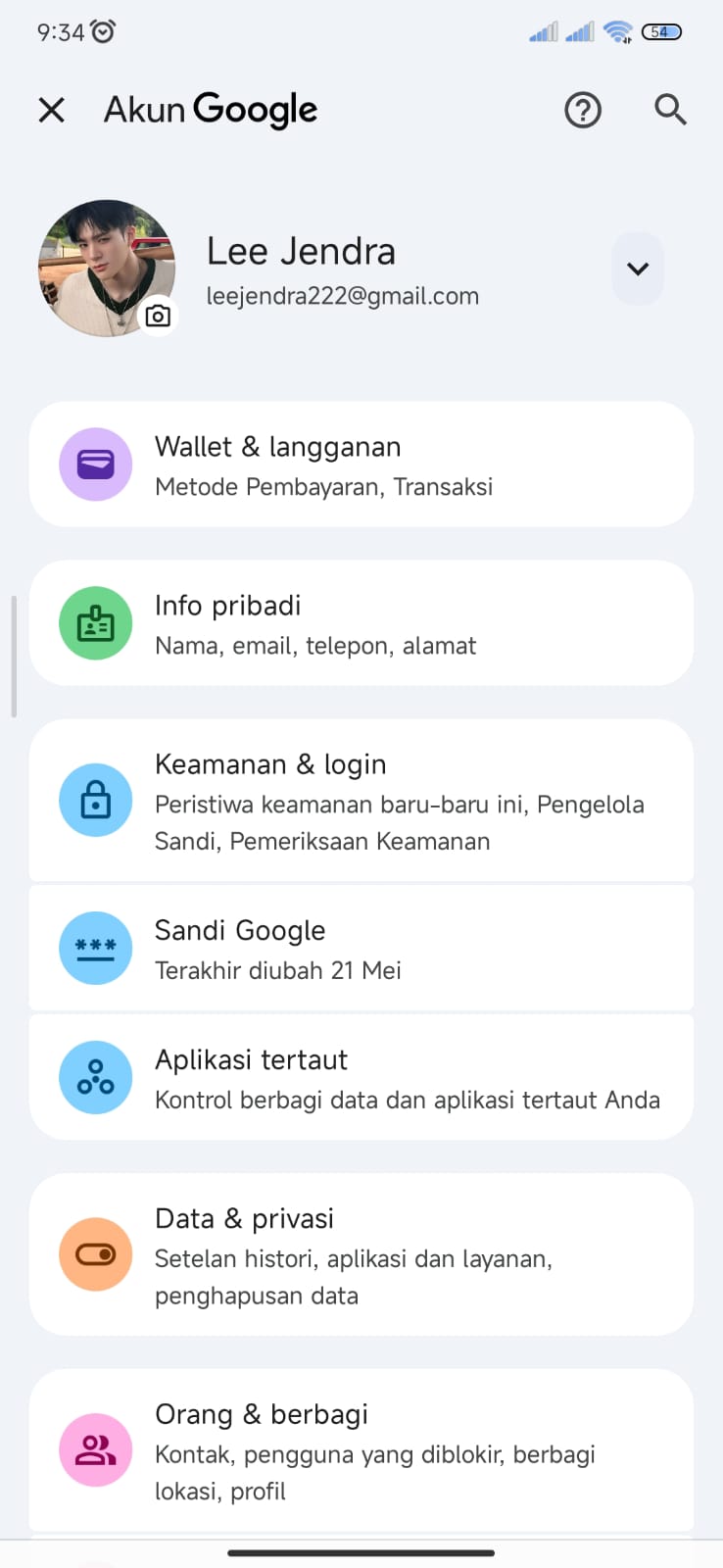Open Data & privasi
The height and width of the screenshot is (1568, 723).
[361, 1254]
